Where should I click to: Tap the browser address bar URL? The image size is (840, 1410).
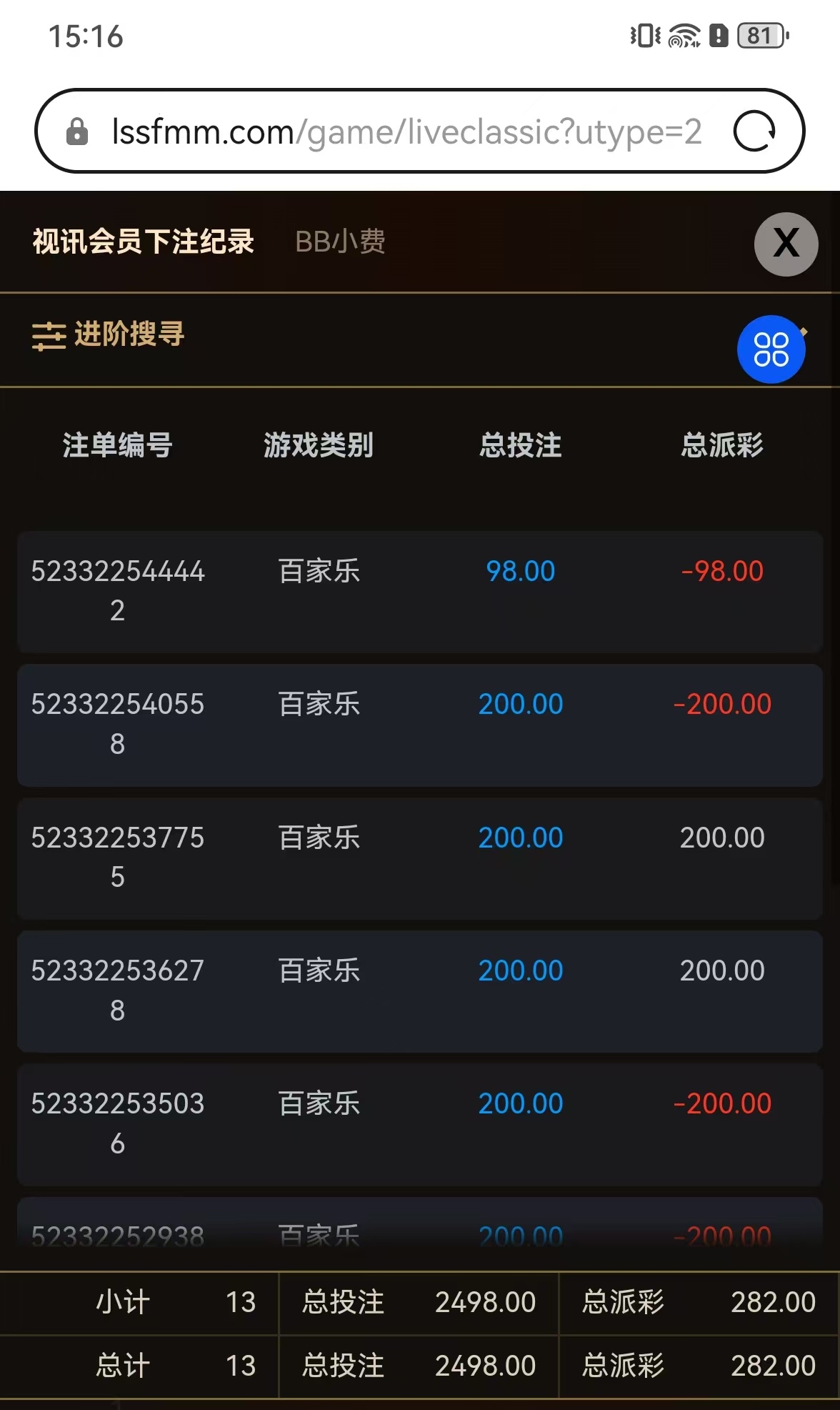[x=406, y=131]
